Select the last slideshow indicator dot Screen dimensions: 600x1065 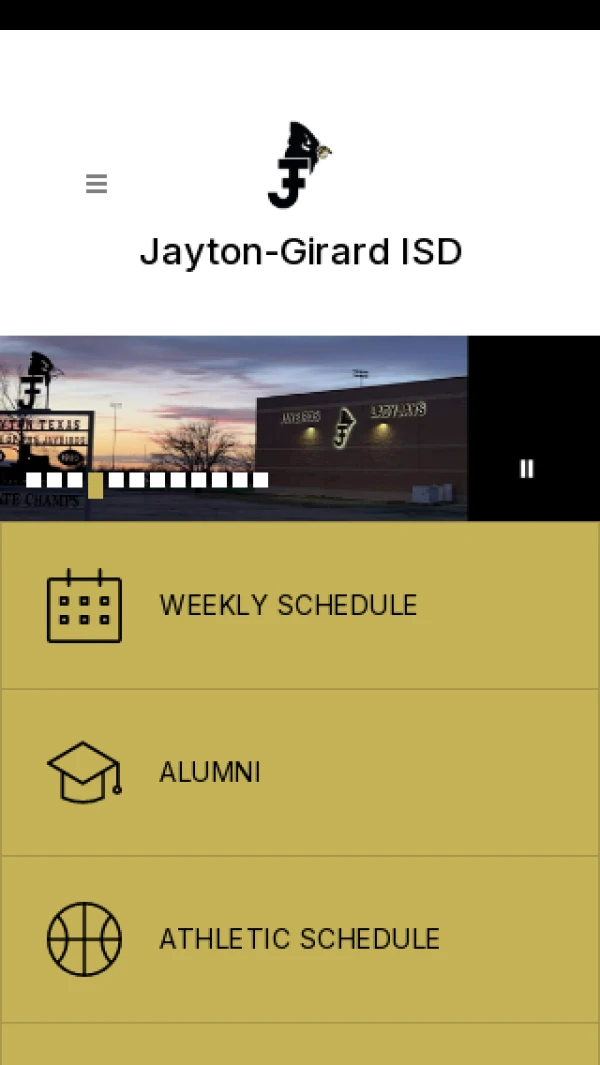coord(261,480)
